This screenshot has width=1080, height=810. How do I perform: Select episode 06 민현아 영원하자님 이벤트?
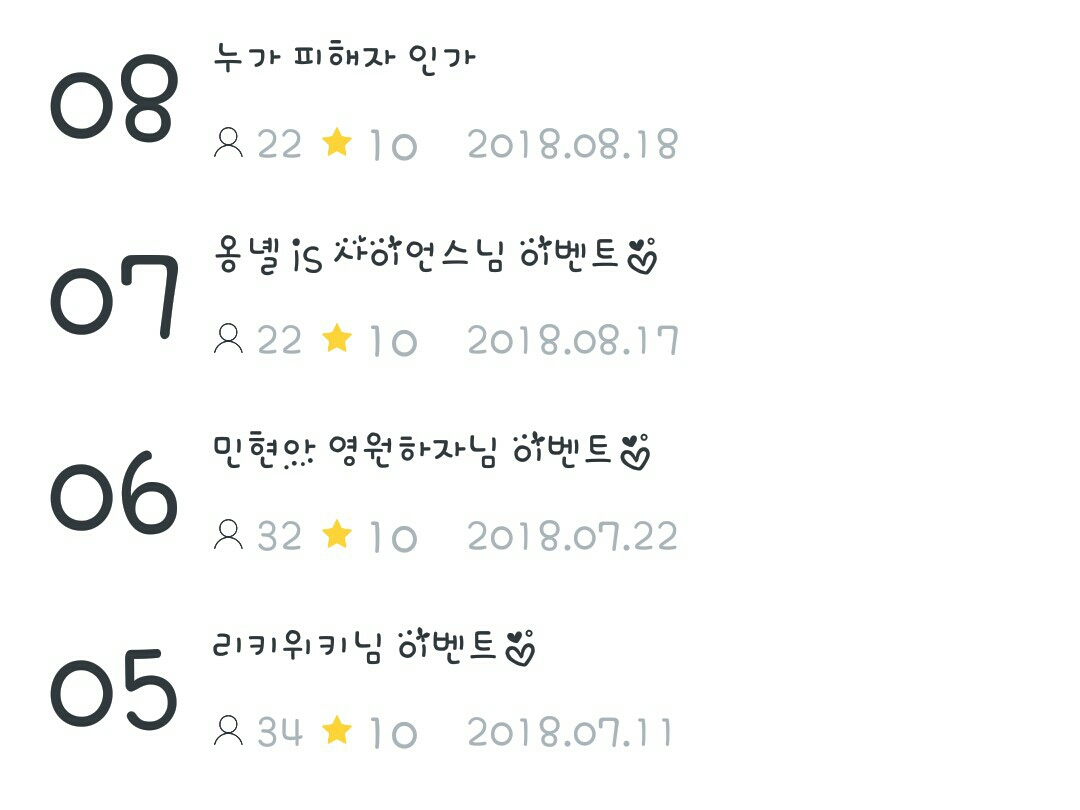pos(430,453)
